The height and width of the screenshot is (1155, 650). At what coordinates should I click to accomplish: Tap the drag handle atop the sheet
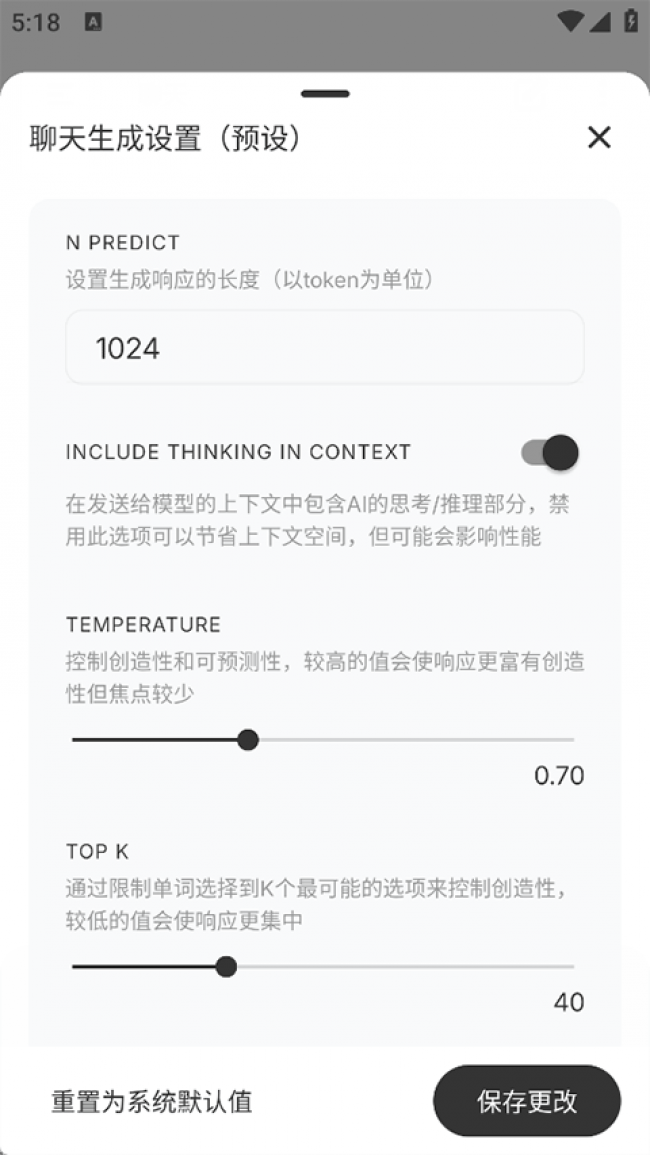coord(325,94)
